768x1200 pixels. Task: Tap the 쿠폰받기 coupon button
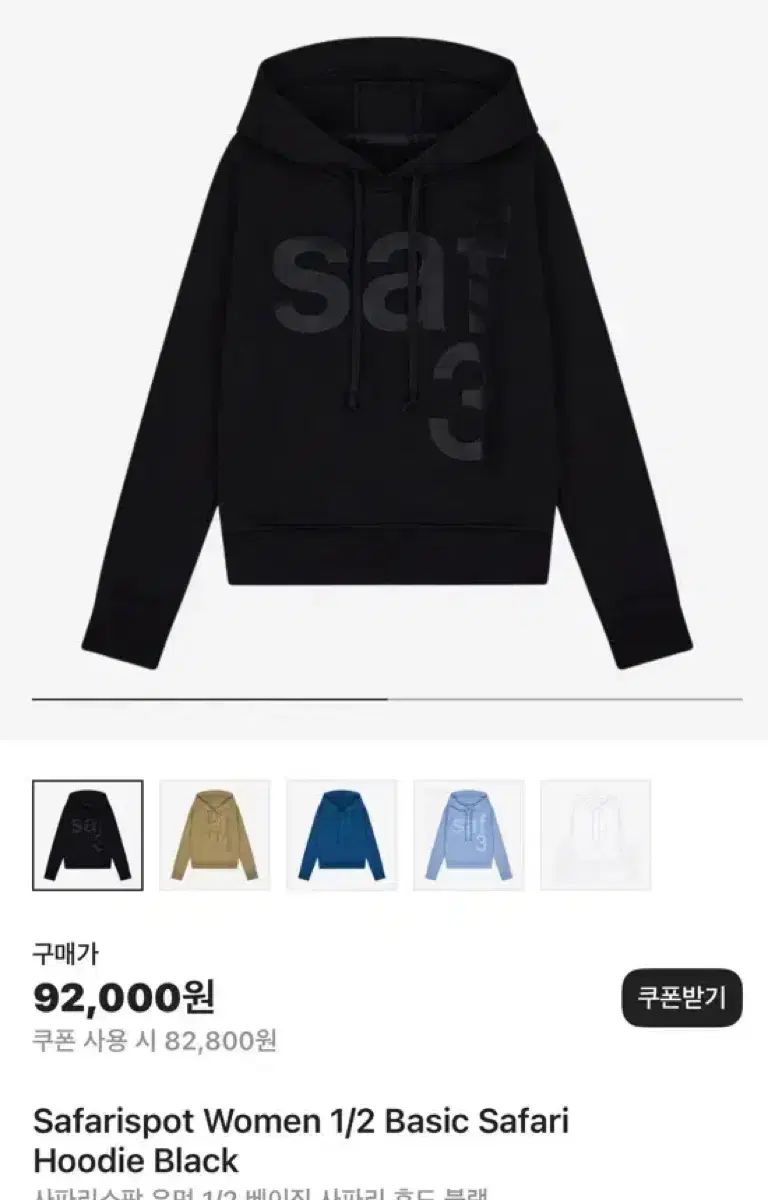coord(682,997)
